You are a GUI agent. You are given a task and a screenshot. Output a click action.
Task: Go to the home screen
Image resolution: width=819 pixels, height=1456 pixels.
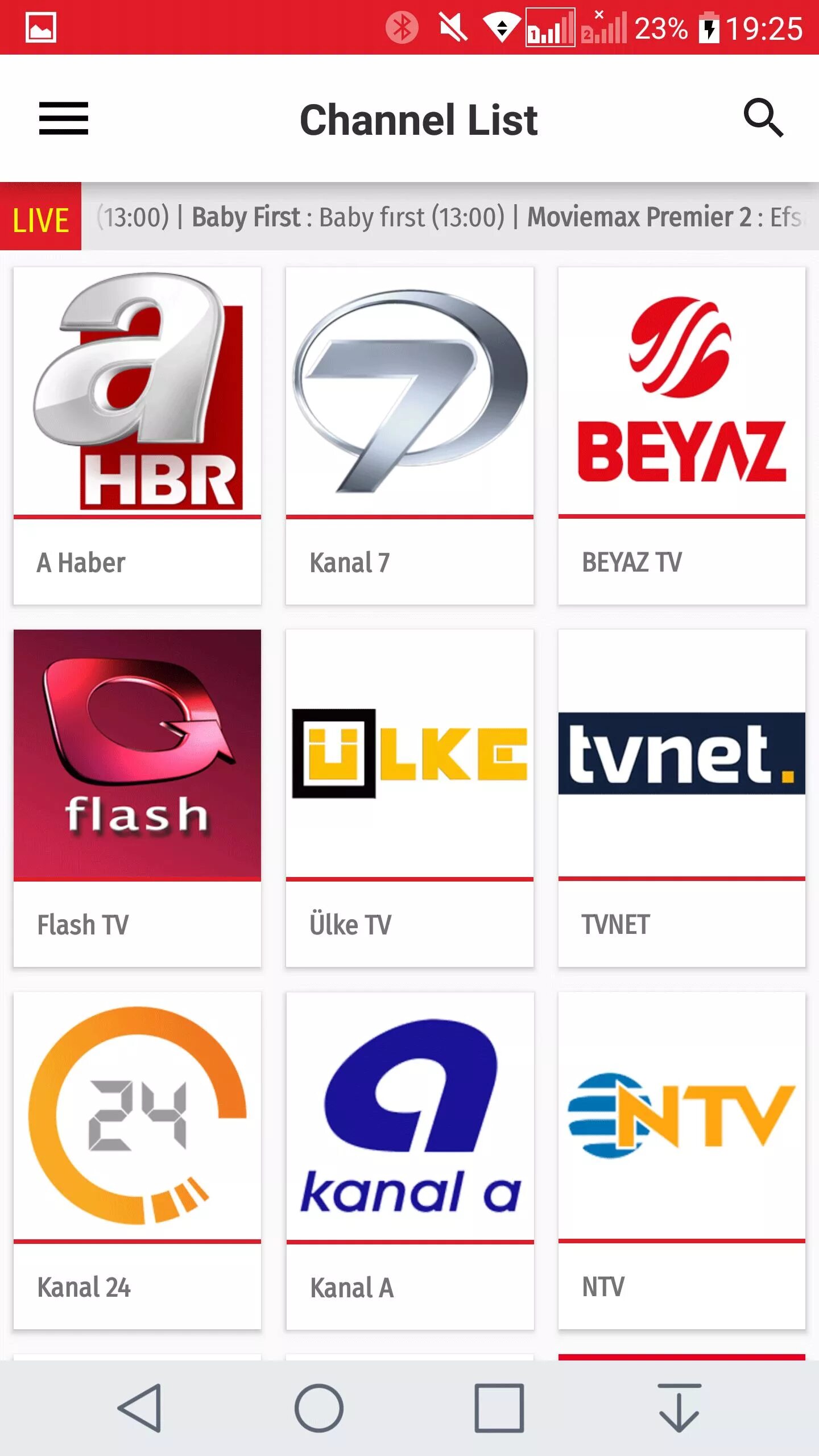319,1408
